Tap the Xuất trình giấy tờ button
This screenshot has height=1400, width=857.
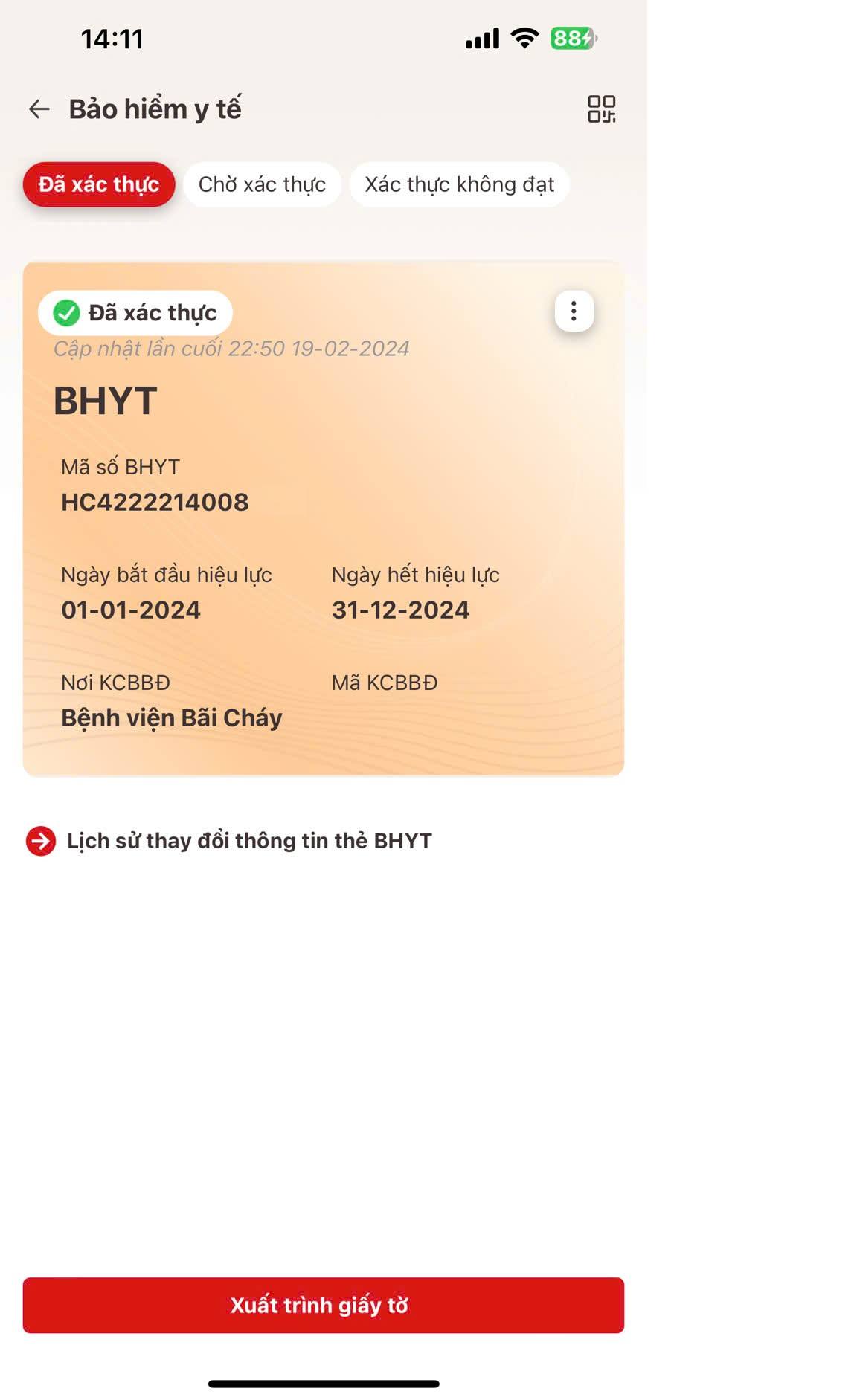coord(323,1305)
